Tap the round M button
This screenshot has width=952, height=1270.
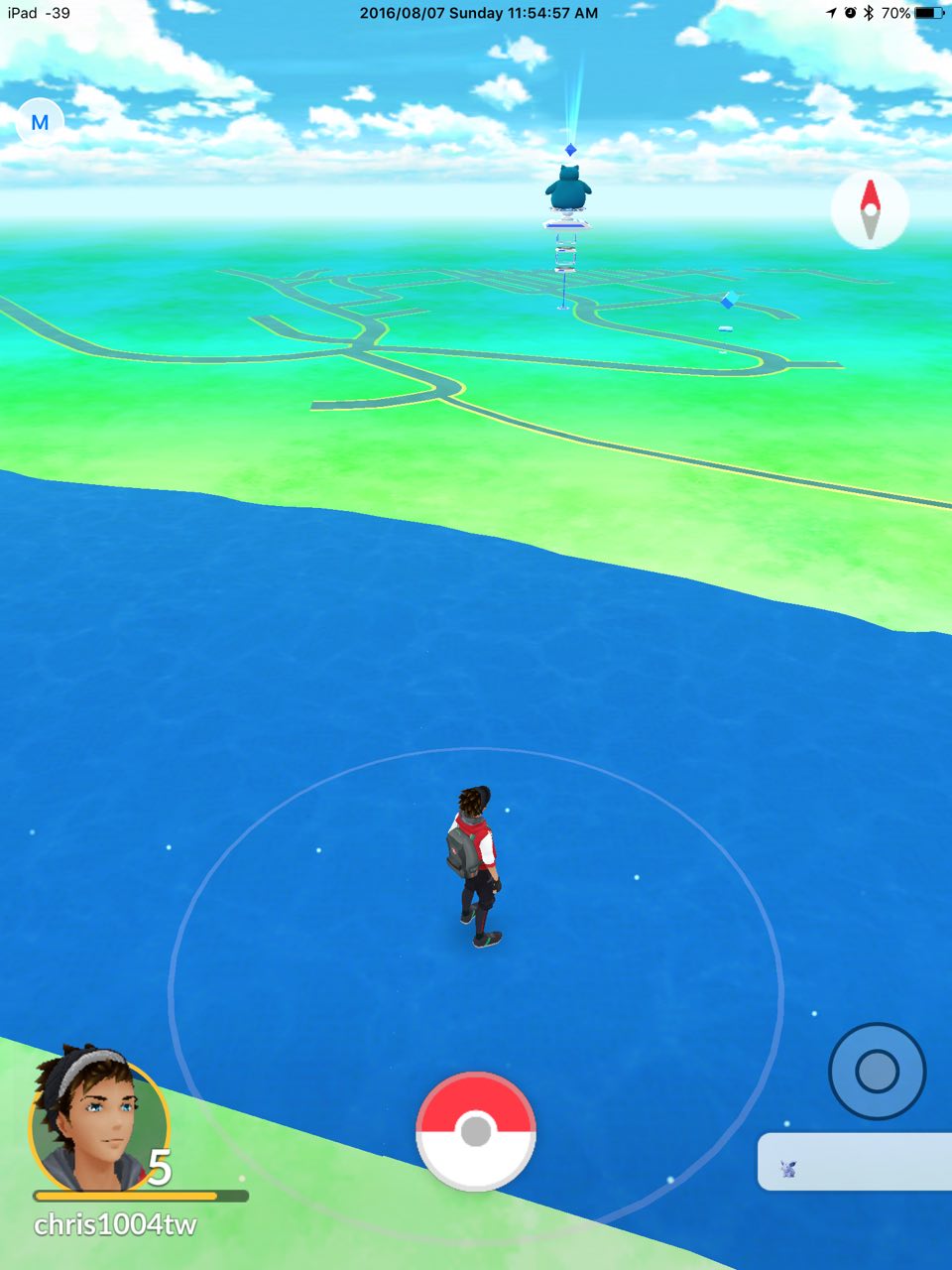point(40,123)
